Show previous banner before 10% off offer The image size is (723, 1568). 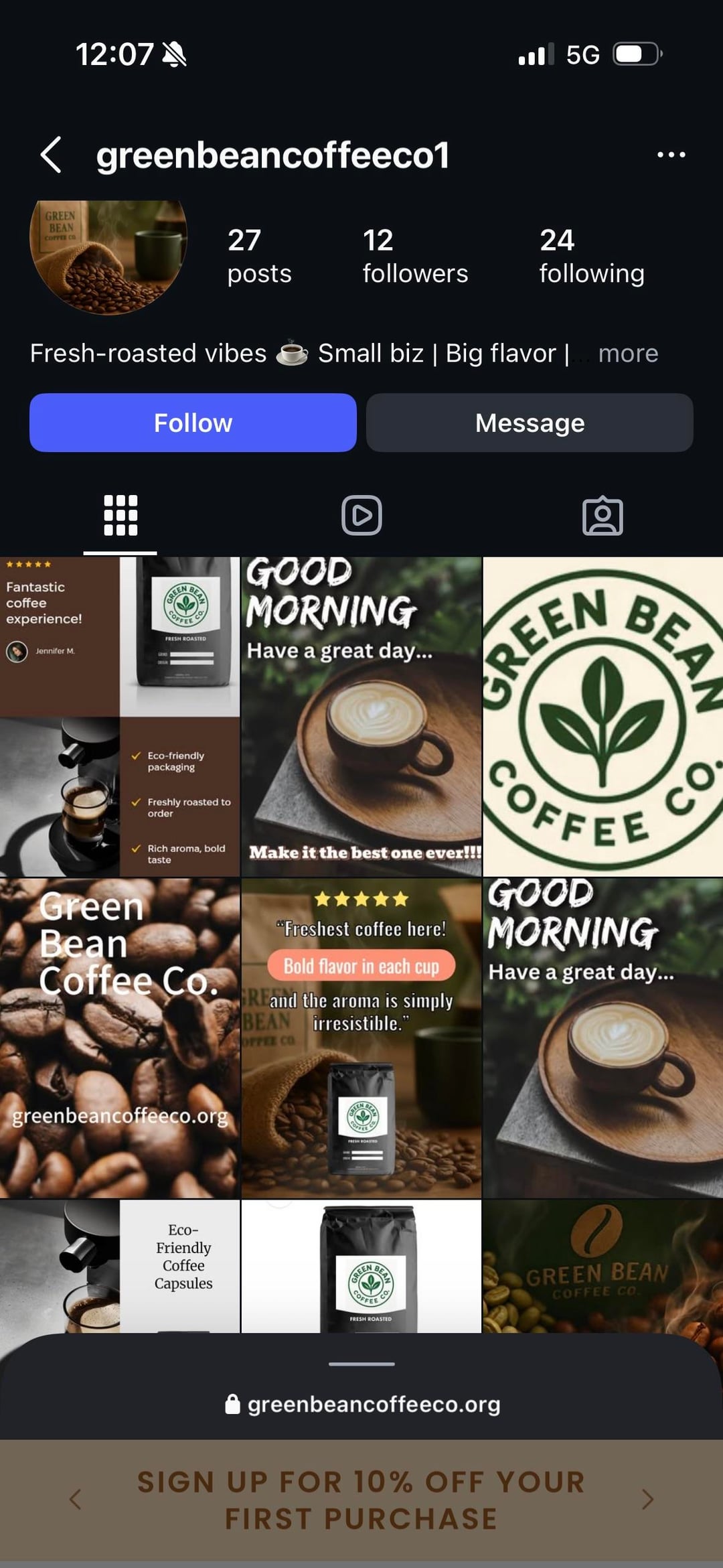click(x=76, y=1500)
